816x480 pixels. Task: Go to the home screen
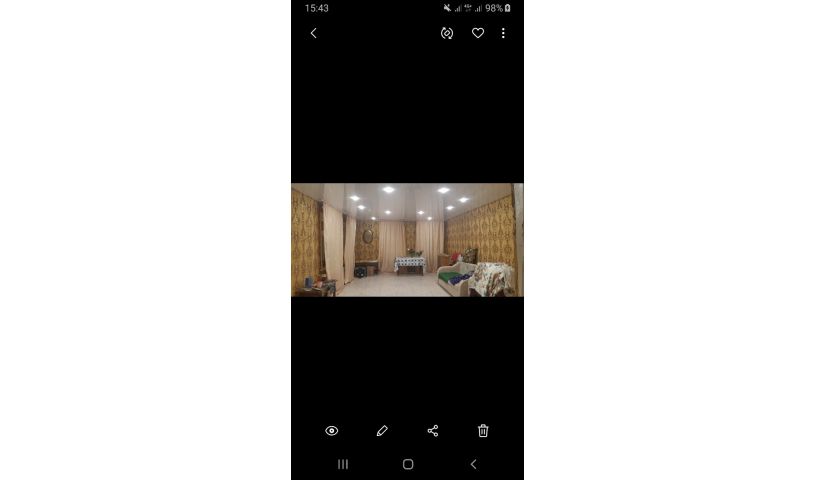point(408,464)
